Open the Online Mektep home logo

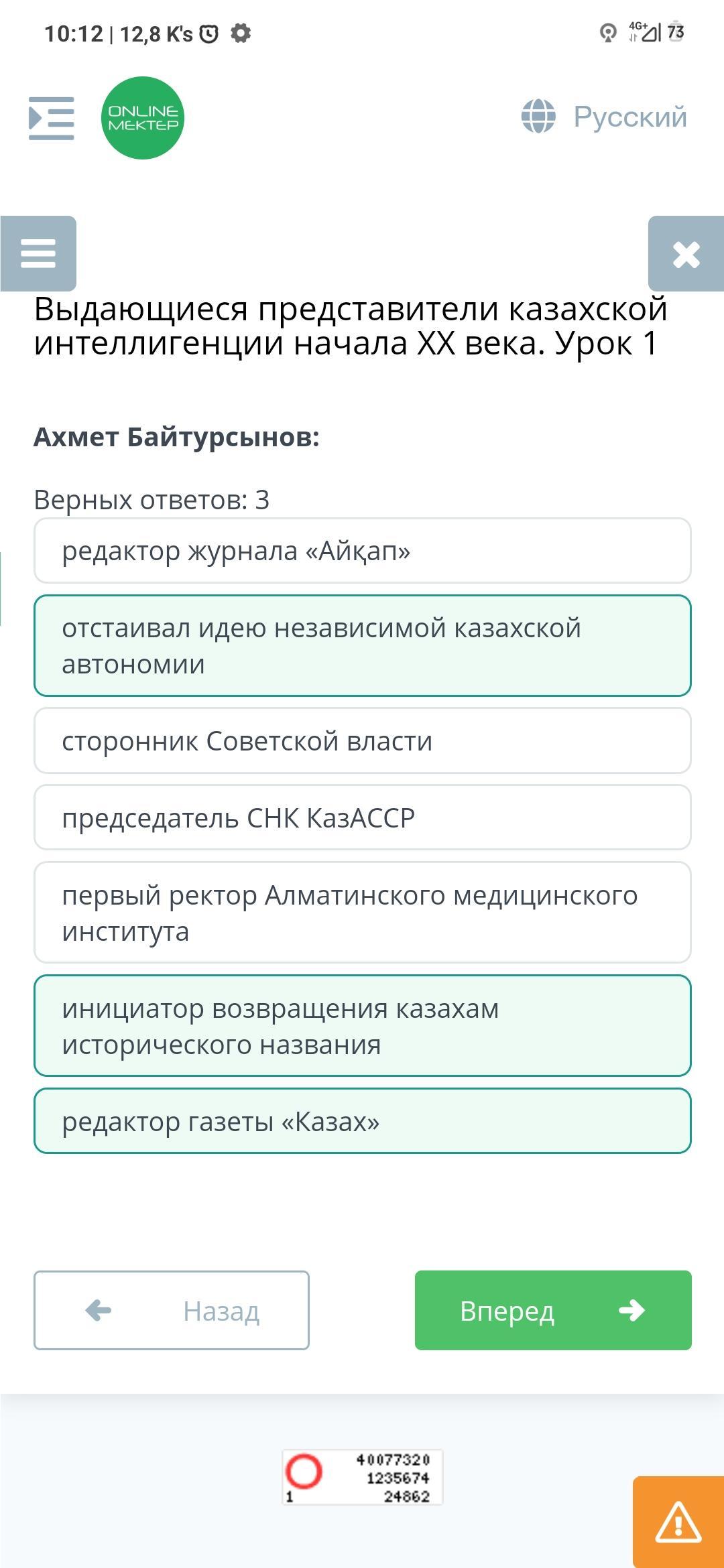point(143,118)
